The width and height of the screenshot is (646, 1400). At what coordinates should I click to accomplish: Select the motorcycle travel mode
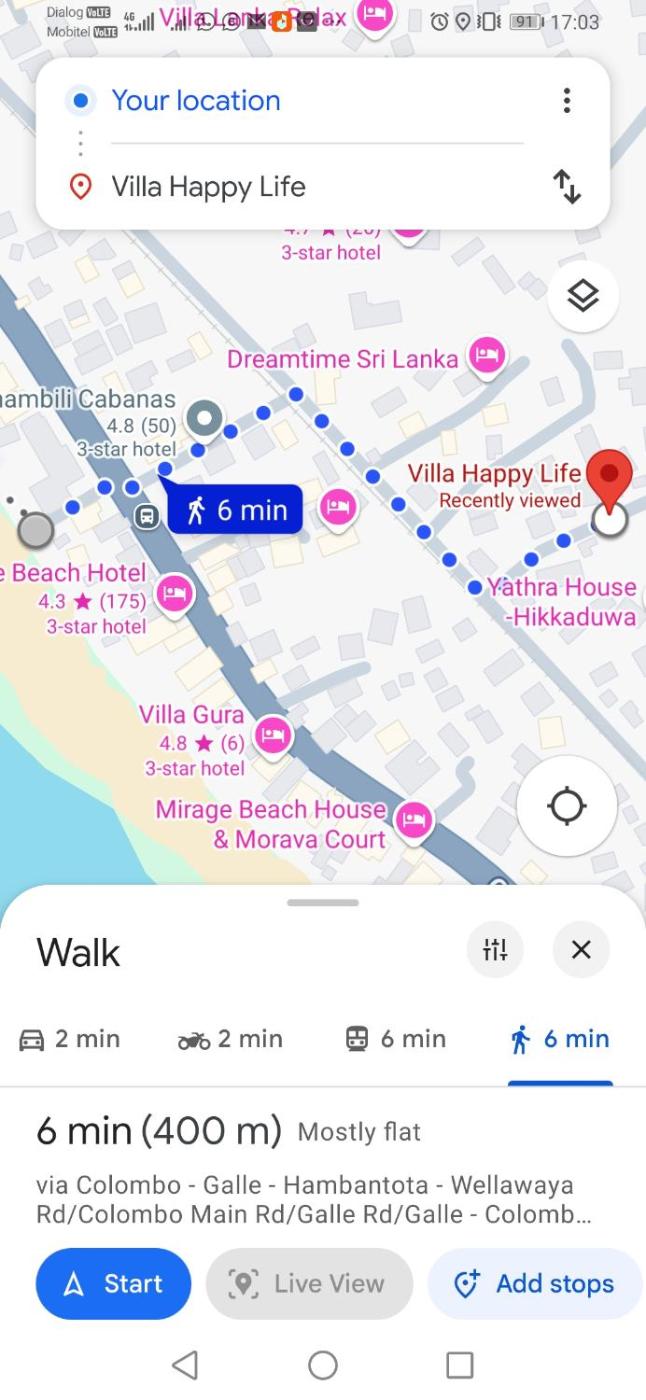pos(231,1039)
